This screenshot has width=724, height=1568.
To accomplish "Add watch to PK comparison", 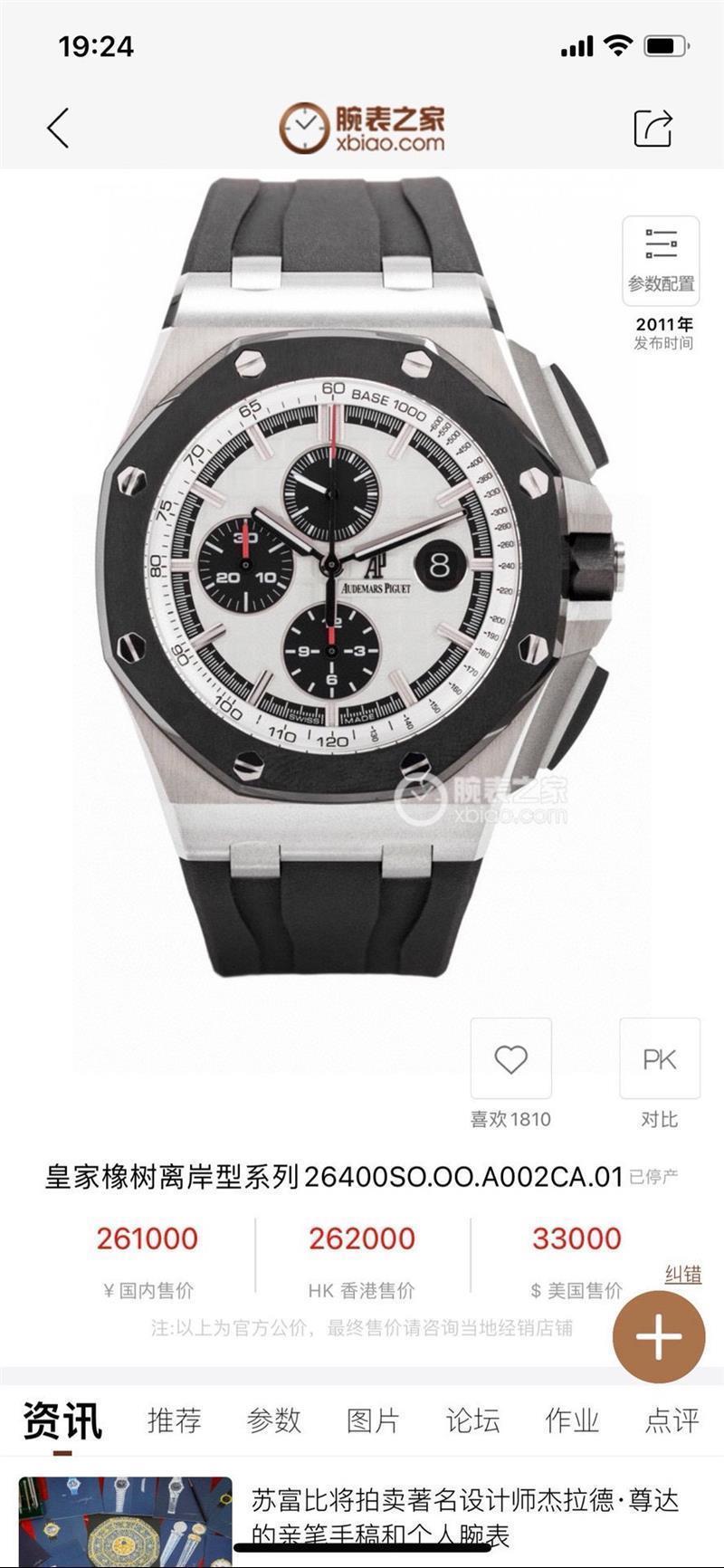I will pos(659,1058).
